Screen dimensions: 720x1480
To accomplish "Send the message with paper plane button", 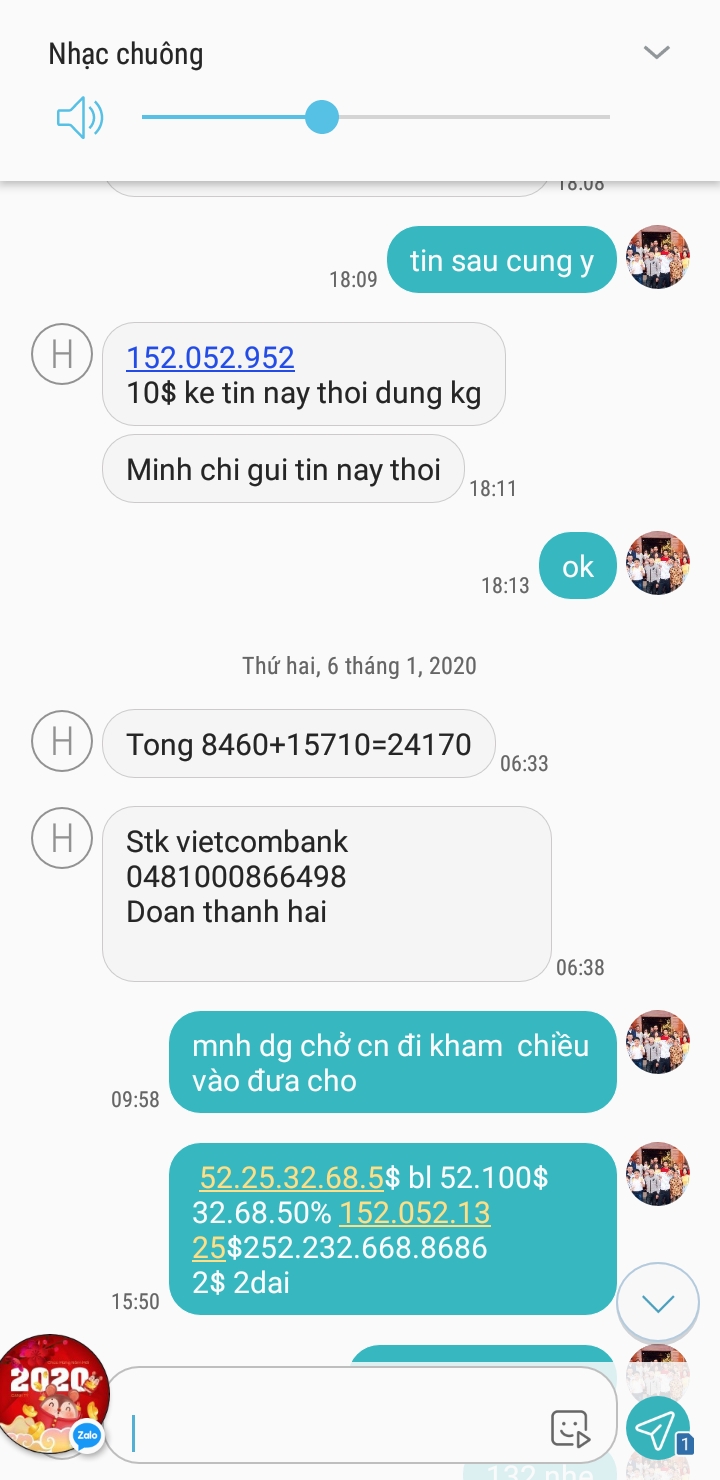I will 656,1427.
